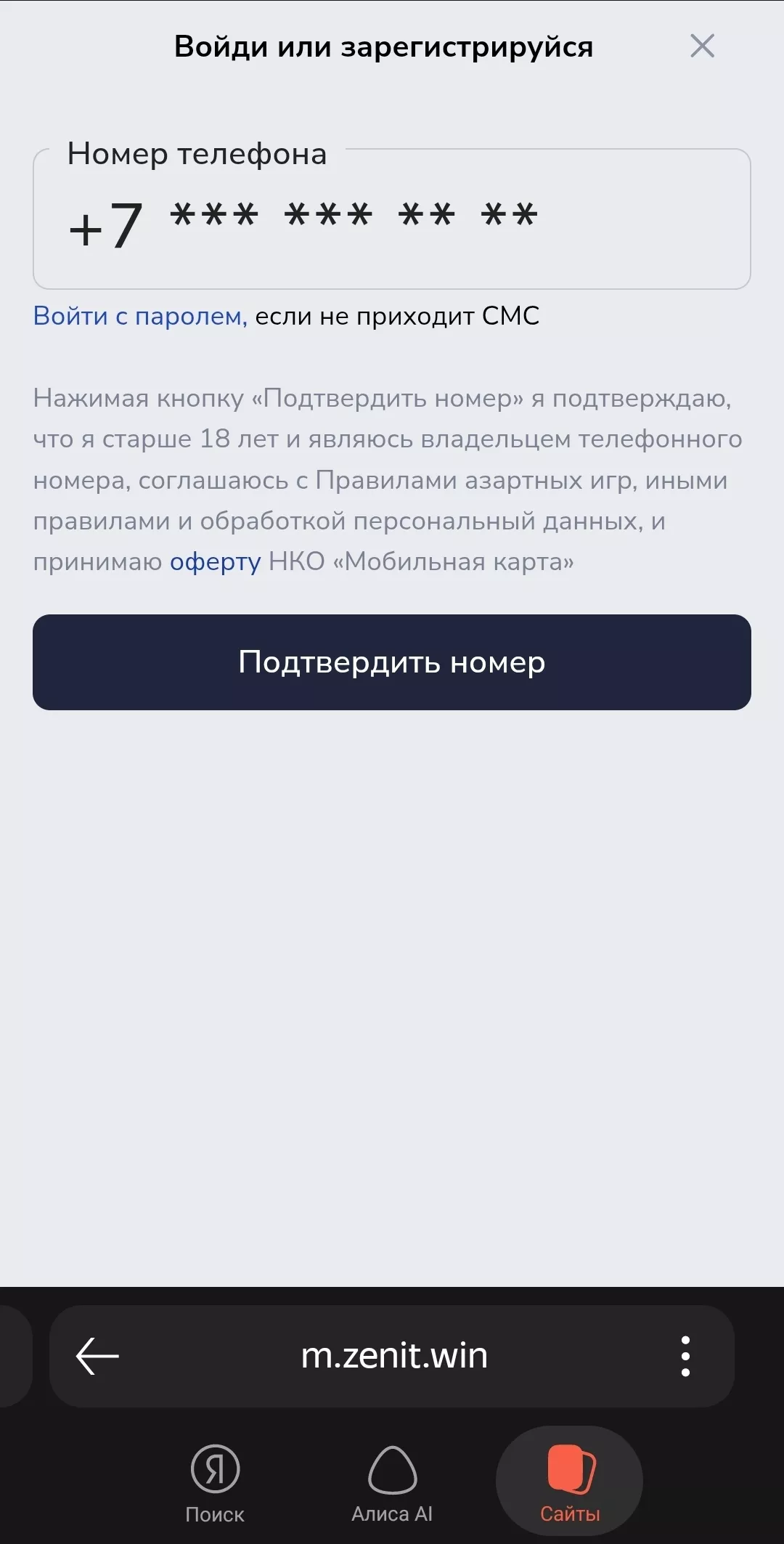Tap the Номер телефона input field
The image size is (784, 1544).
392,216
